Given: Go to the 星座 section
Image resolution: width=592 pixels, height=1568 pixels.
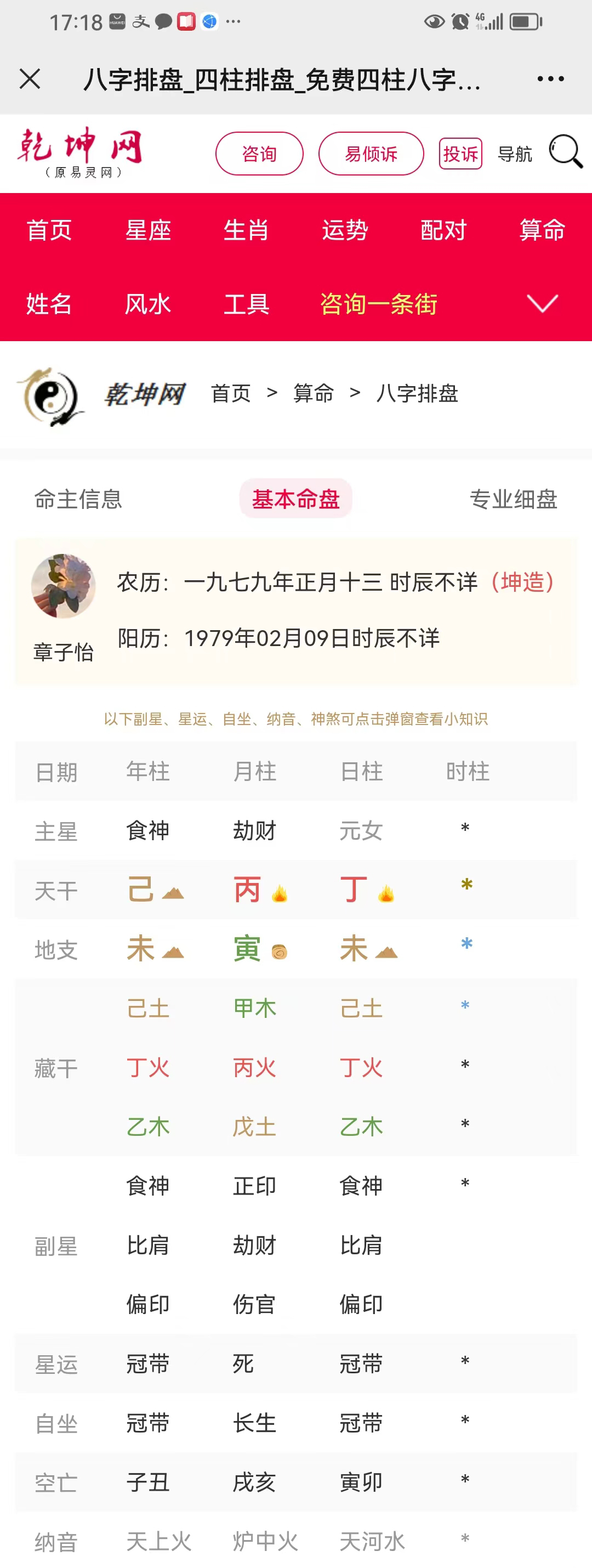Looking at the screenshot, I should (148, 231).
